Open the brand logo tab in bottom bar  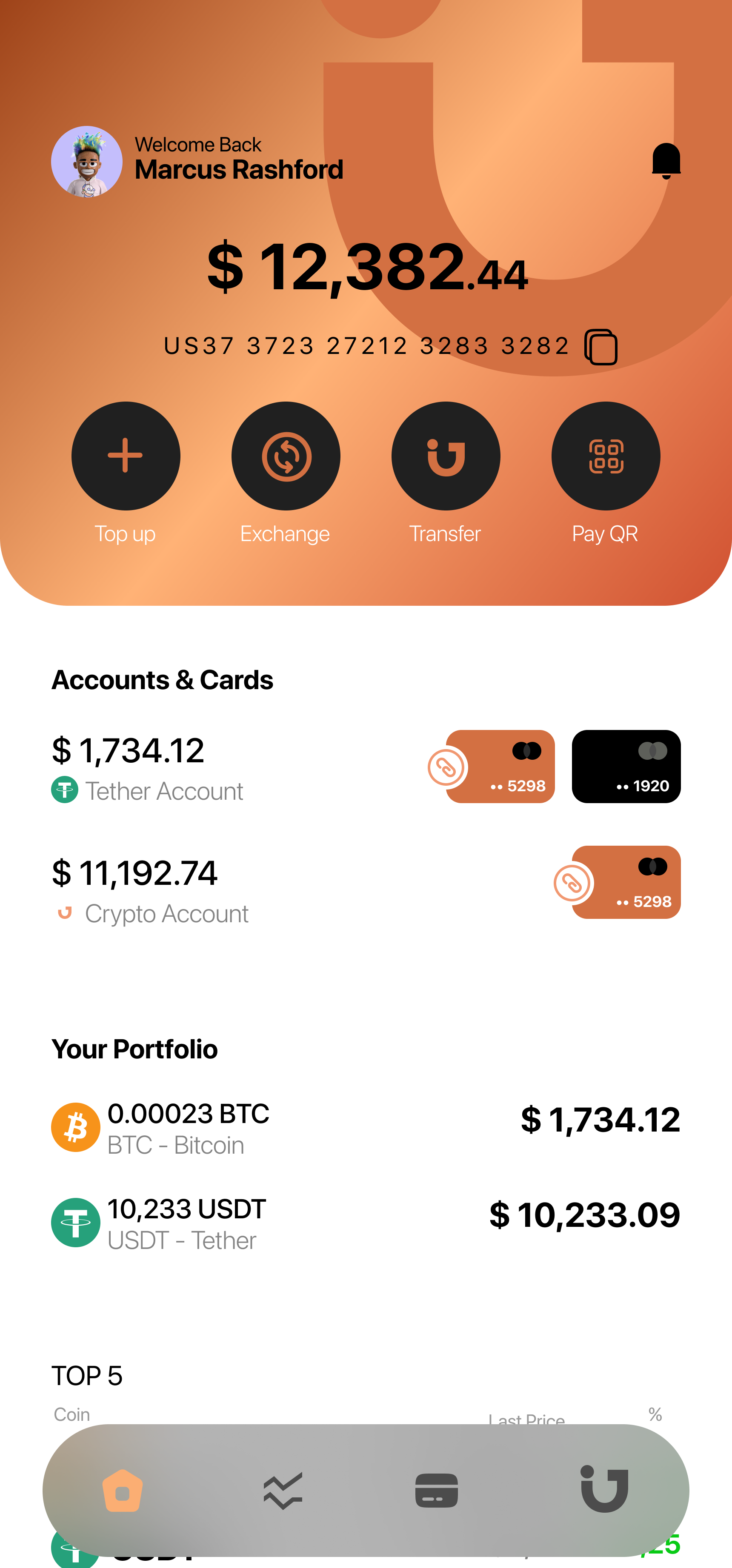pos(605,1488)
